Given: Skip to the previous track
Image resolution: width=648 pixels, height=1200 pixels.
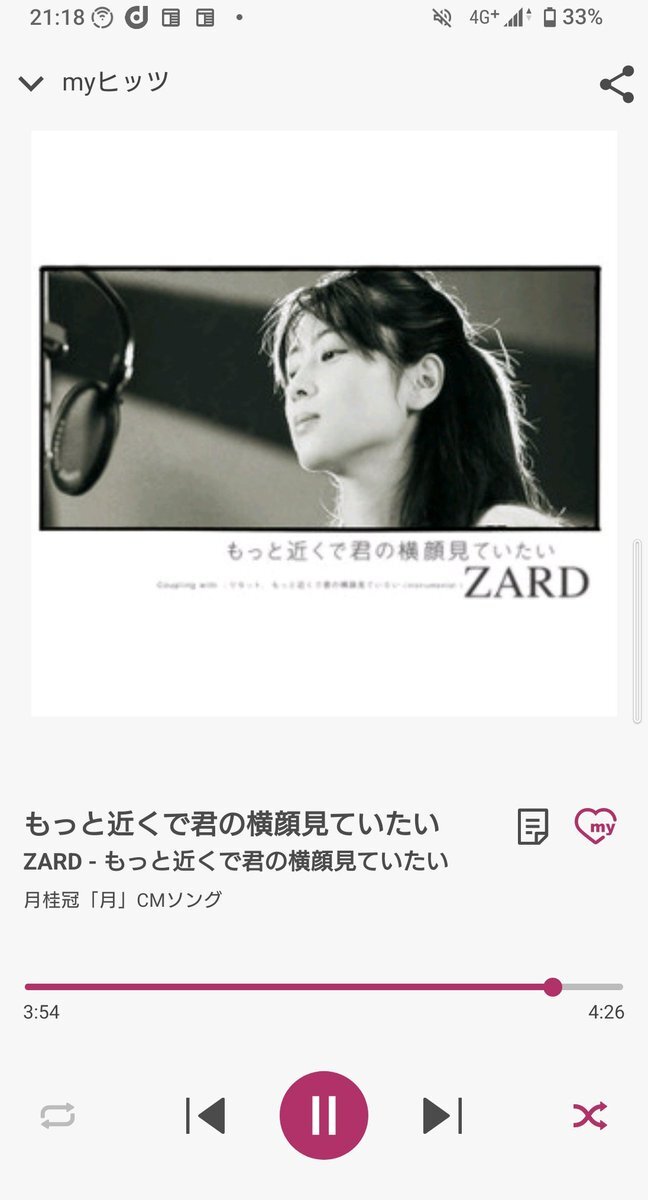Looking at the screenshot, I should (206, 1115).
